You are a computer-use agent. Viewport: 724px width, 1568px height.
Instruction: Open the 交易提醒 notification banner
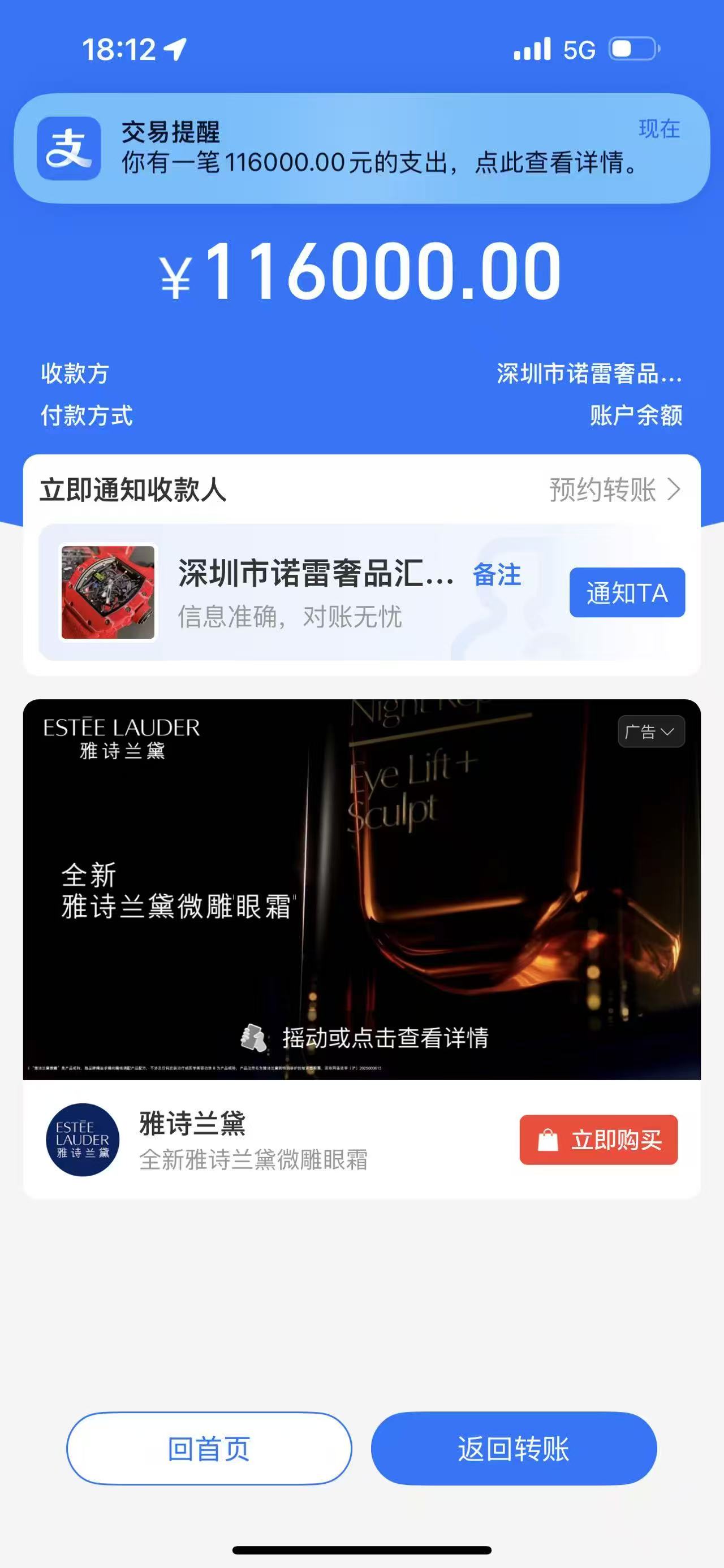click(x=361, y=148)
